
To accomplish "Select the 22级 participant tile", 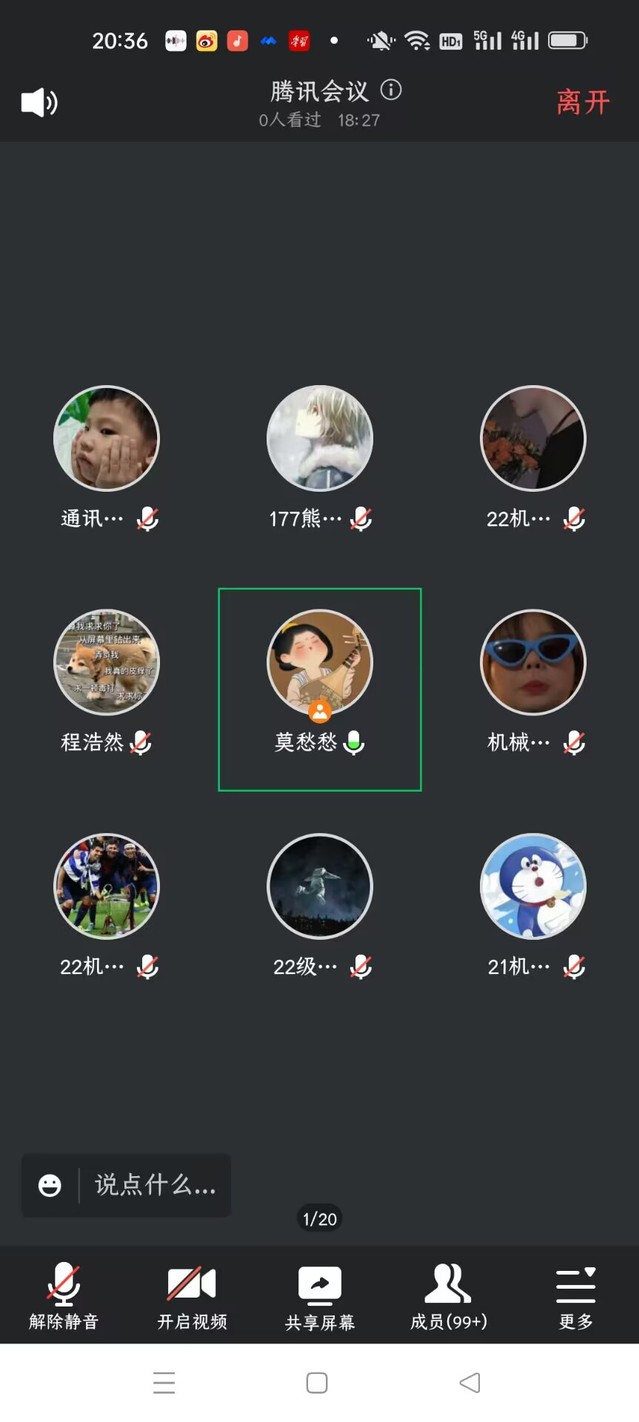I will 320,886.
